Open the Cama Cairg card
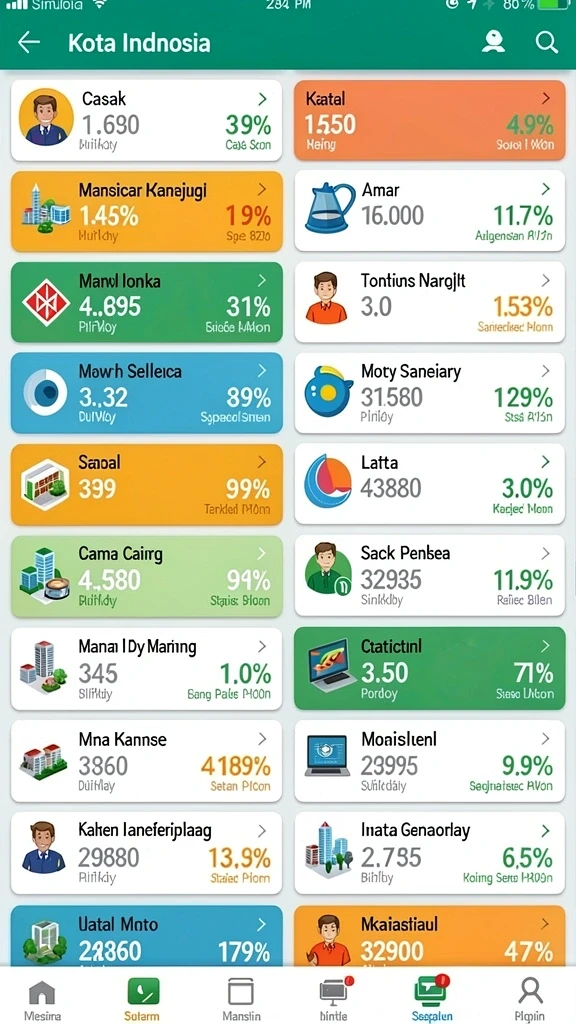This screenshot has height=1024, width=576. (147, 576)
